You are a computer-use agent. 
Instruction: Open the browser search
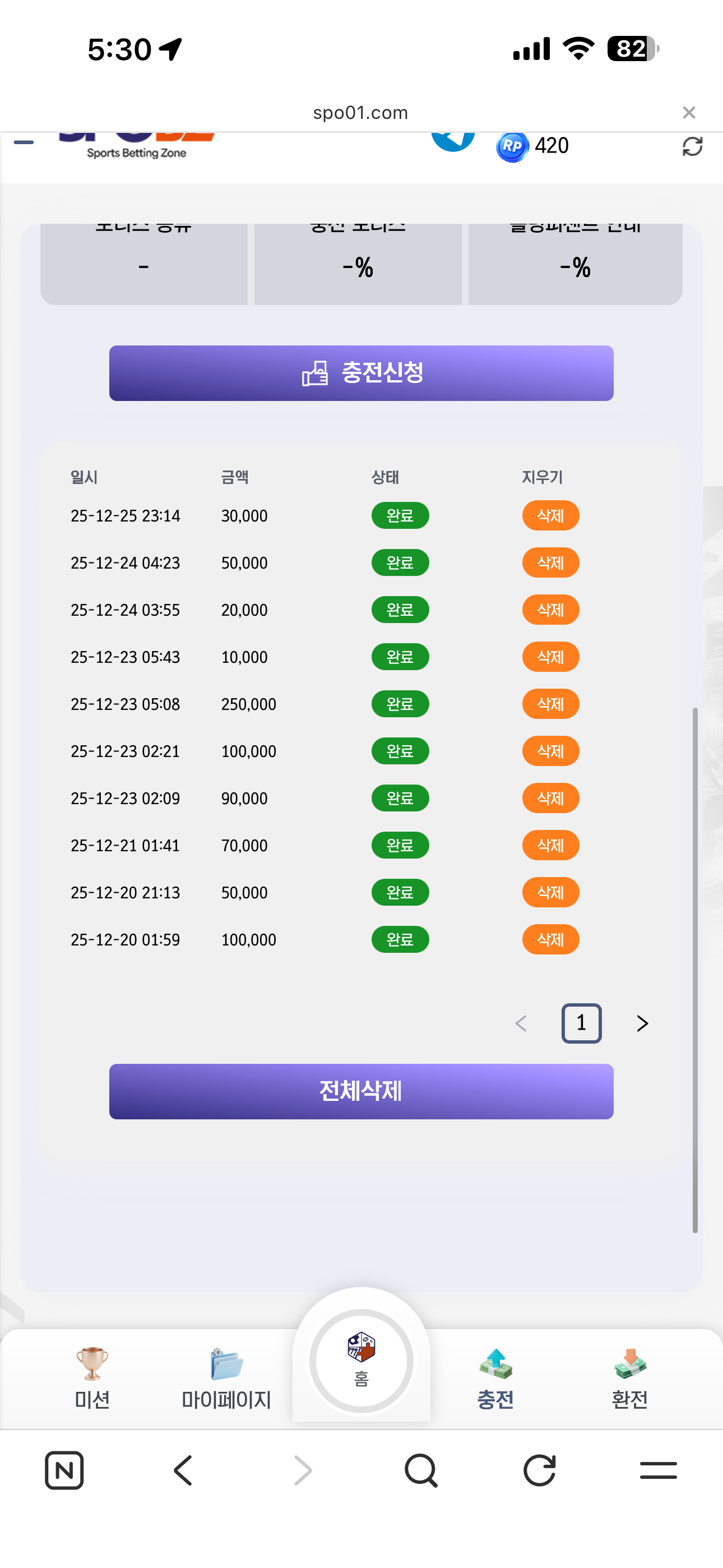[x=420, y=1470]
